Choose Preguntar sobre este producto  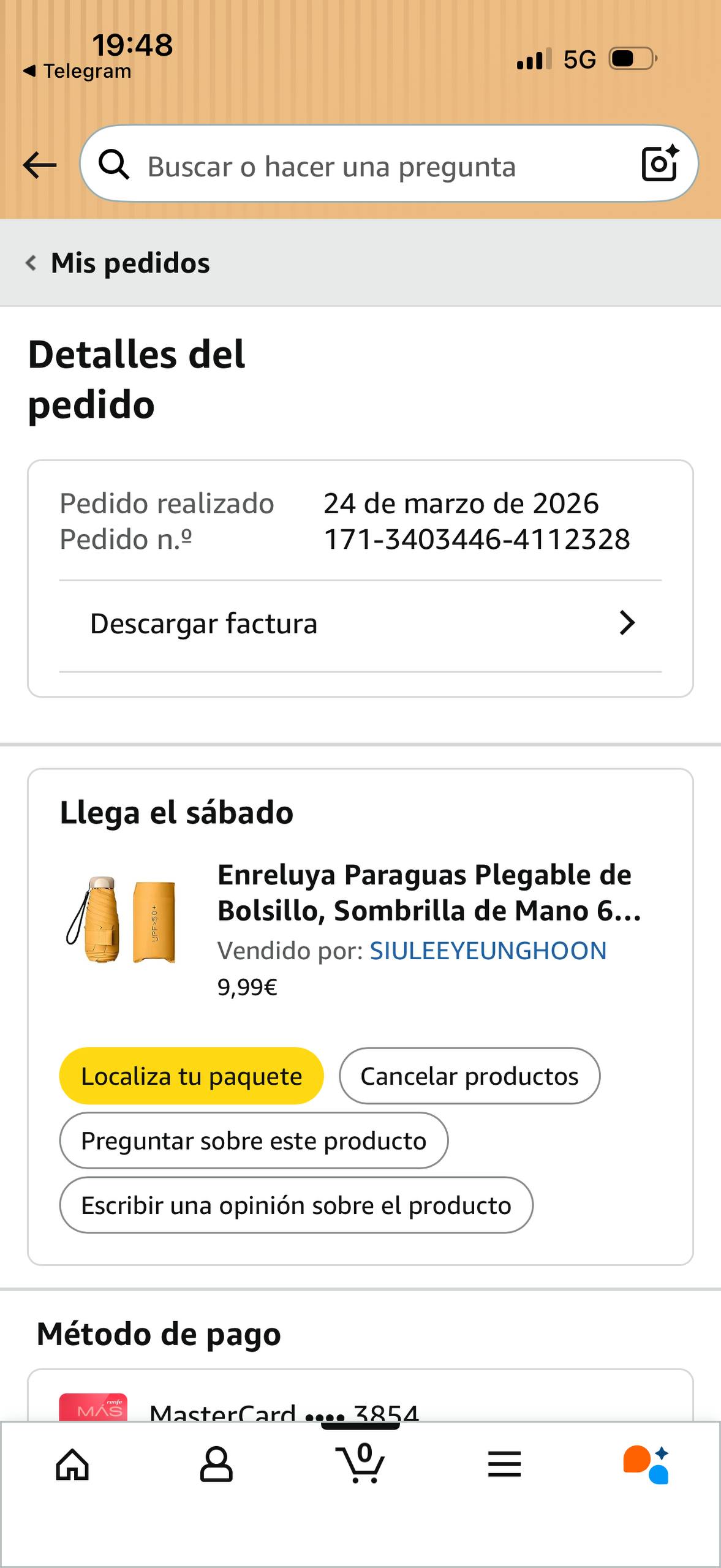(254, 1140)
